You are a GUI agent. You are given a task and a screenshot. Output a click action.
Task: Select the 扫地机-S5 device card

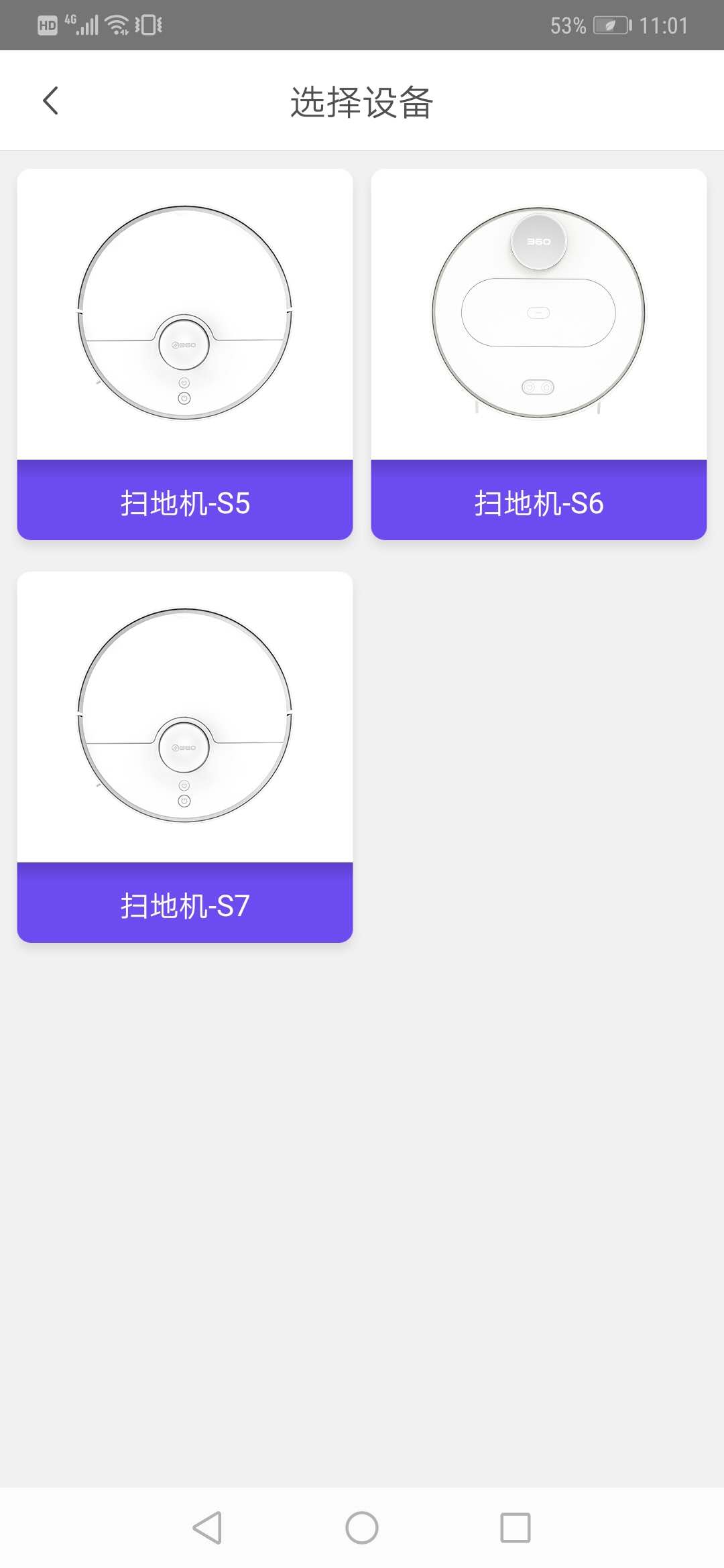pyautogui.click(x=185, y=354)
